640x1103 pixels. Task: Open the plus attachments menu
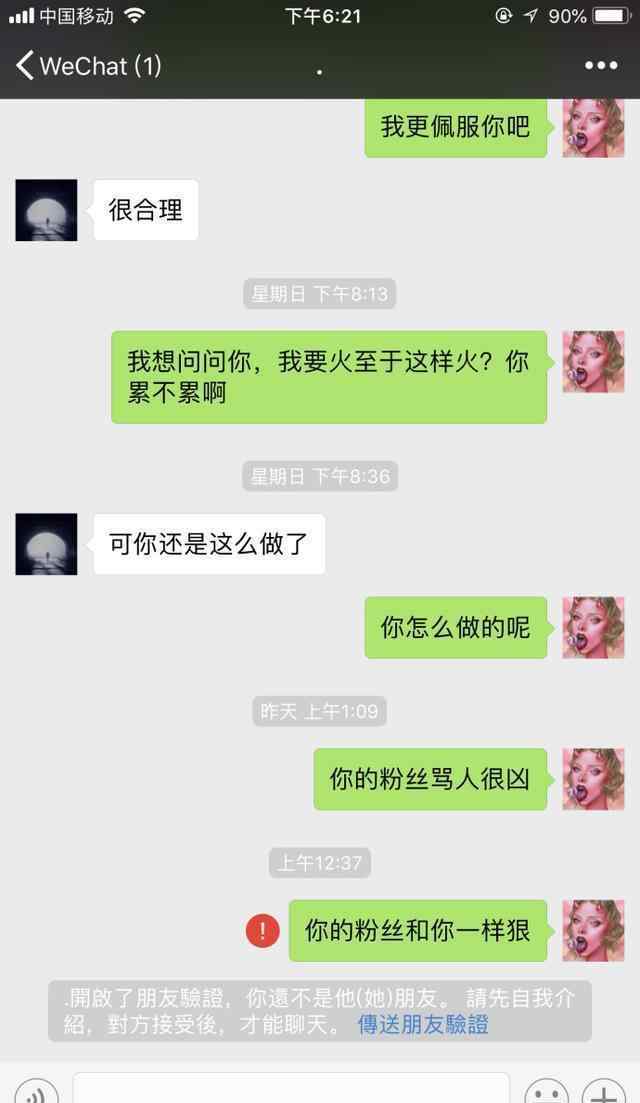click(x=604, y=1092)
